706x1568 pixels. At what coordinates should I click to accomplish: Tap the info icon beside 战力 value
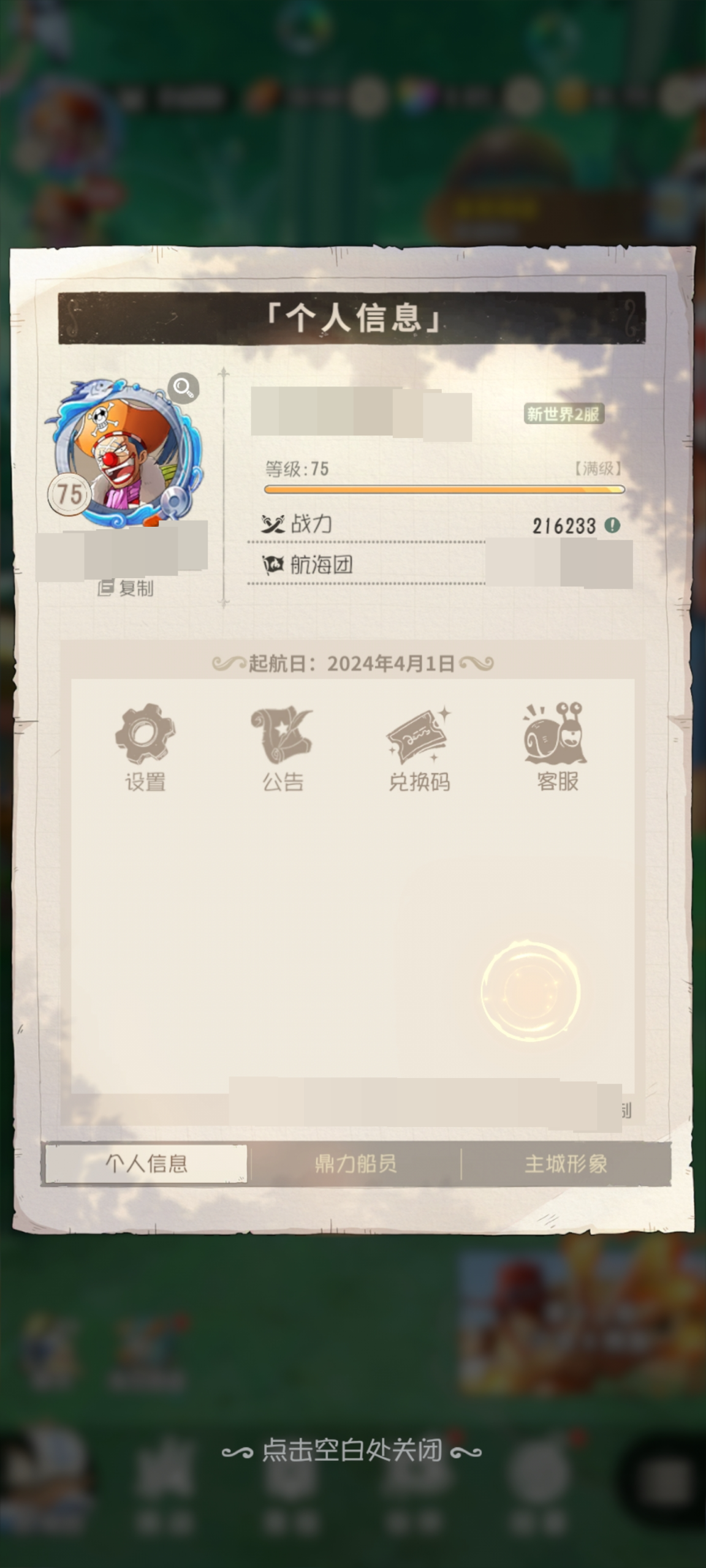[x=612, y=526]
